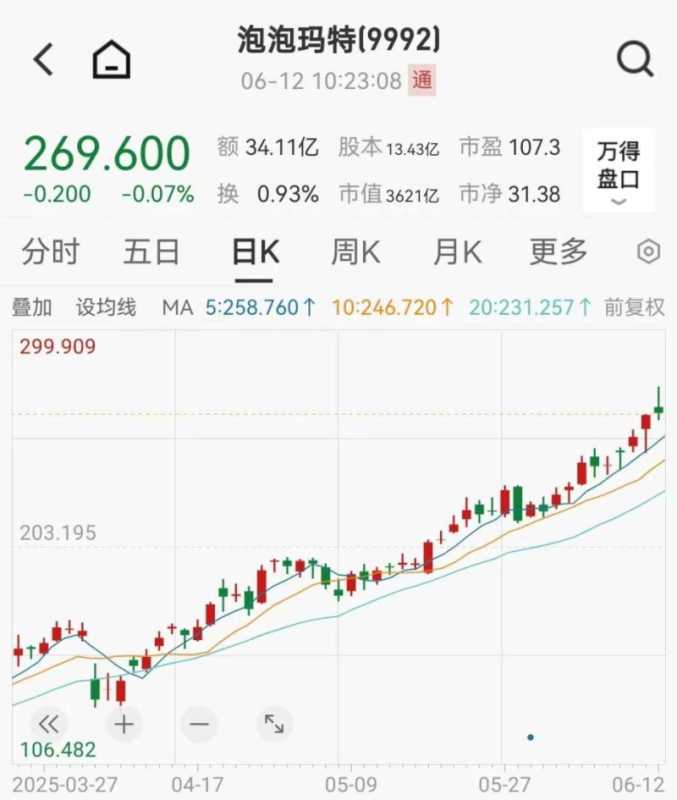Image resolution: width=677 pixels, height=800 pixels.
Task: Switch to the 五日 chart tab
Action: (151, 252)
